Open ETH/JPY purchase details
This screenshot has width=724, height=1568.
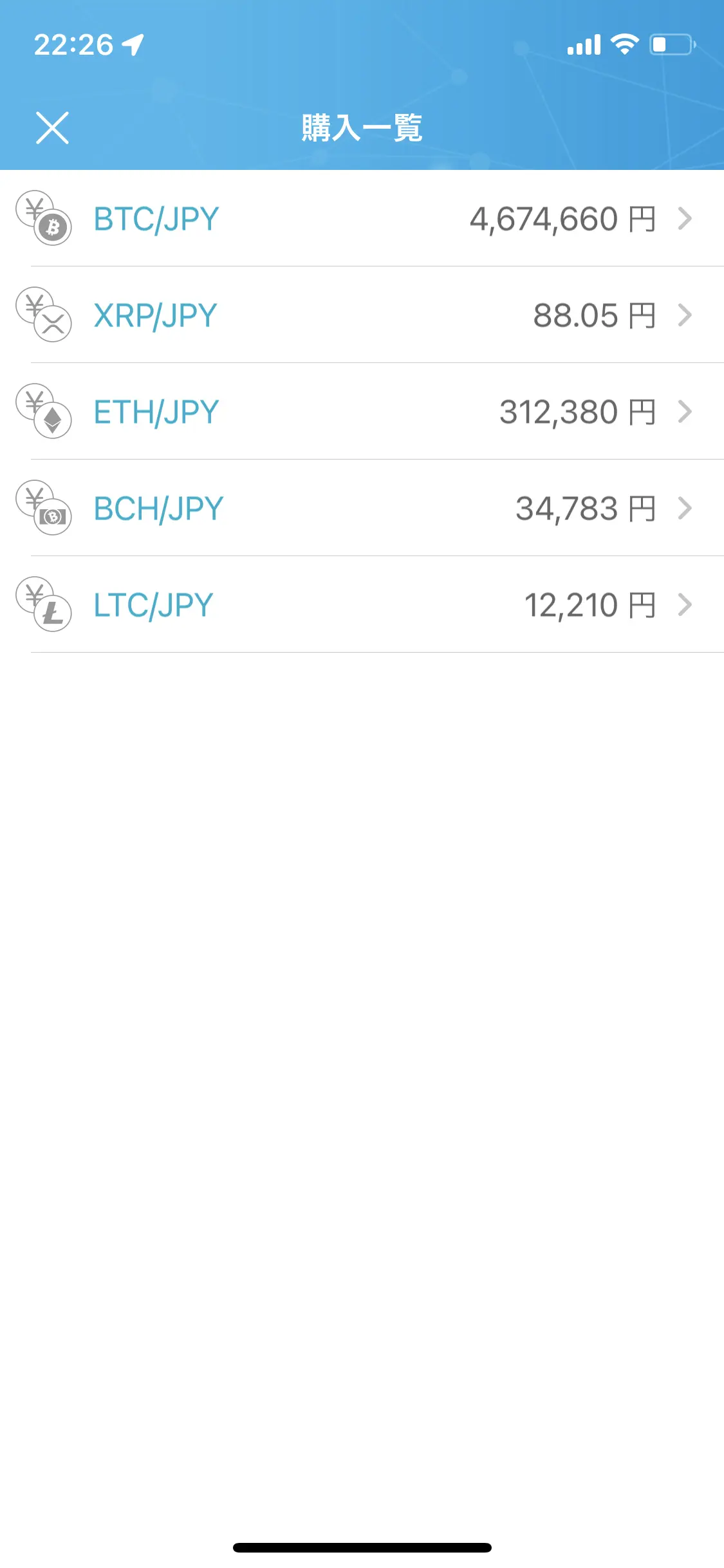tap(362, 411)
